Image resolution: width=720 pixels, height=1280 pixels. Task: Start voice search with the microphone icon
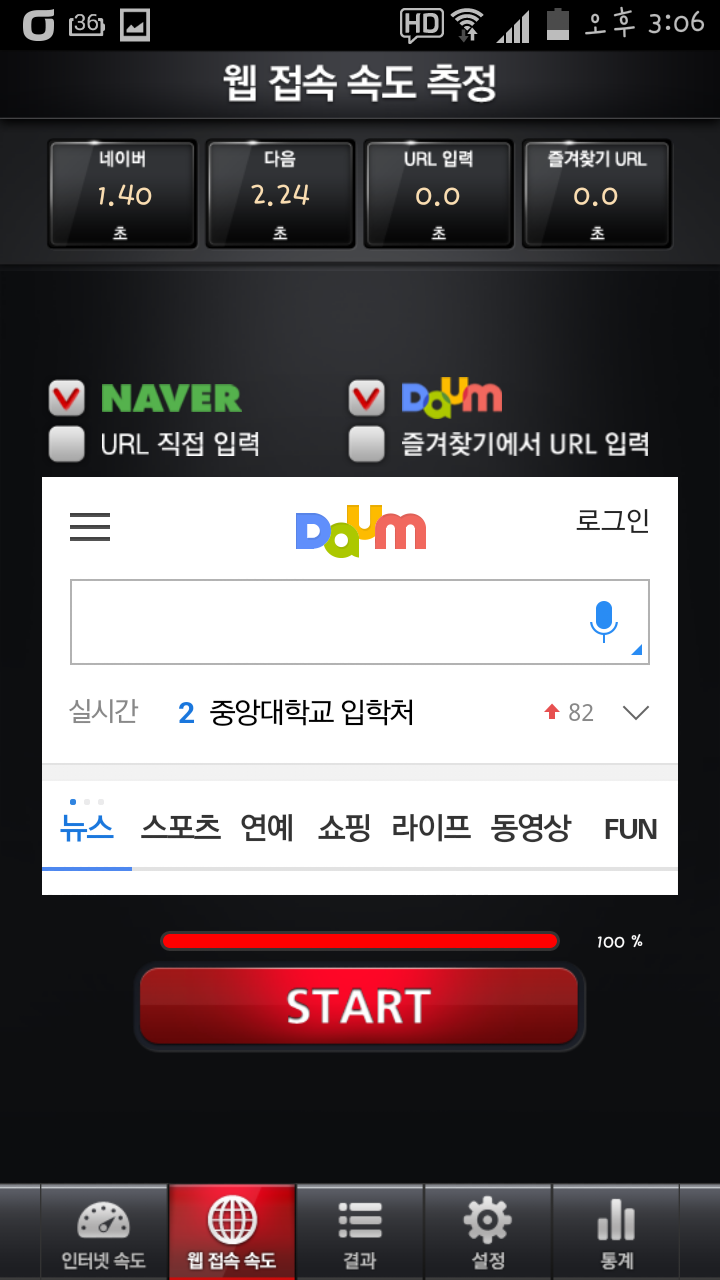(604, 621)
